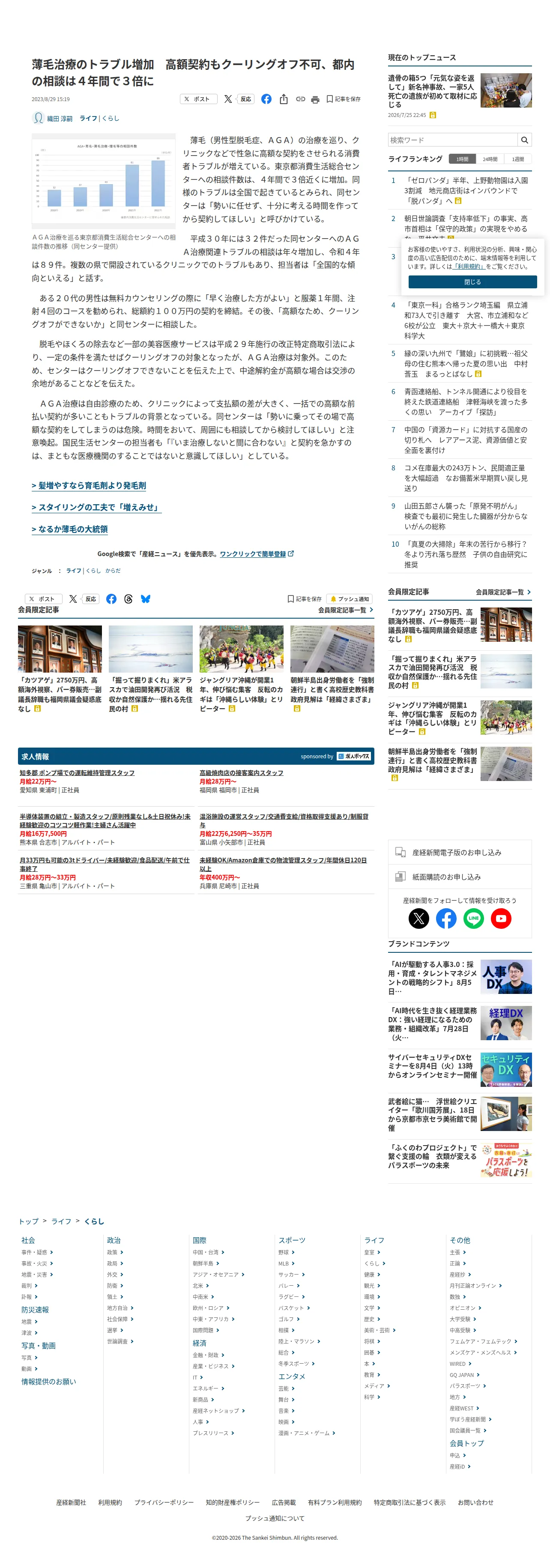The height and width of the screenshot is (1568, 550).
Task: Enable プッシュ通知 button below the article
Action: 350,599
